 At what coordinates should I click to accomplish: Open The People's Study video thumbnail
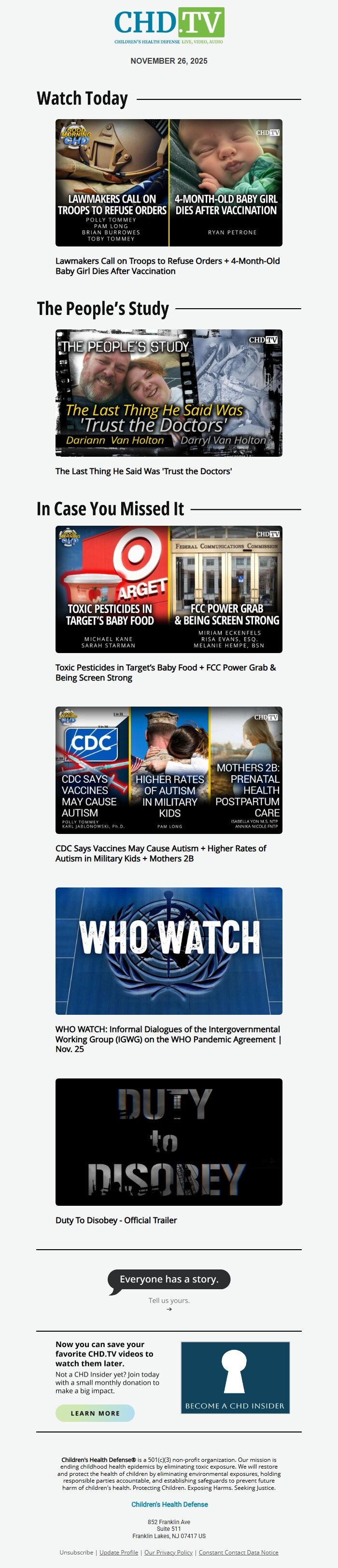point(169,393)
